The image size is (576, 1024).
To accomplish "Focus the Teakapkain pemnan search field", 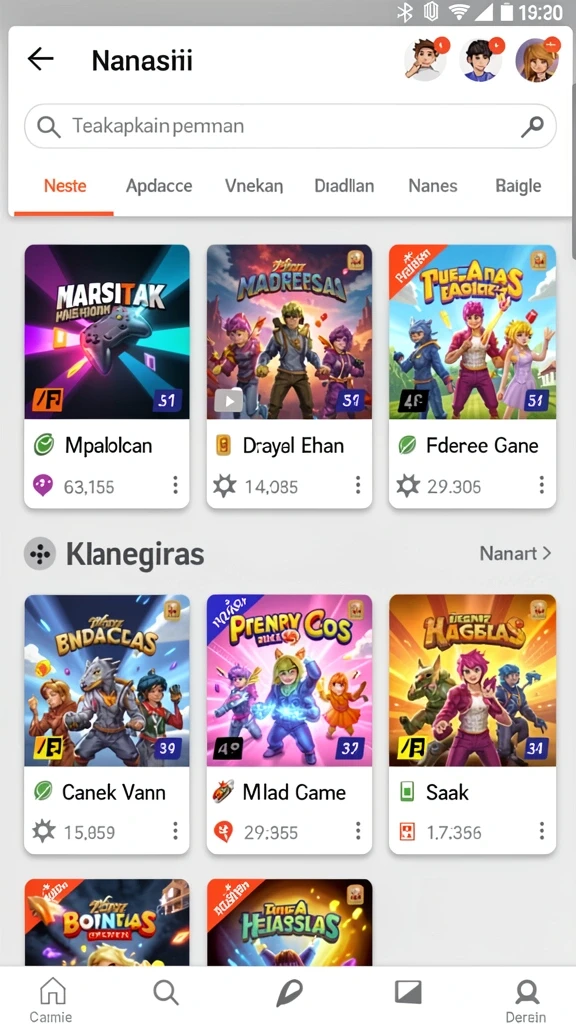I will pos(290,126).
